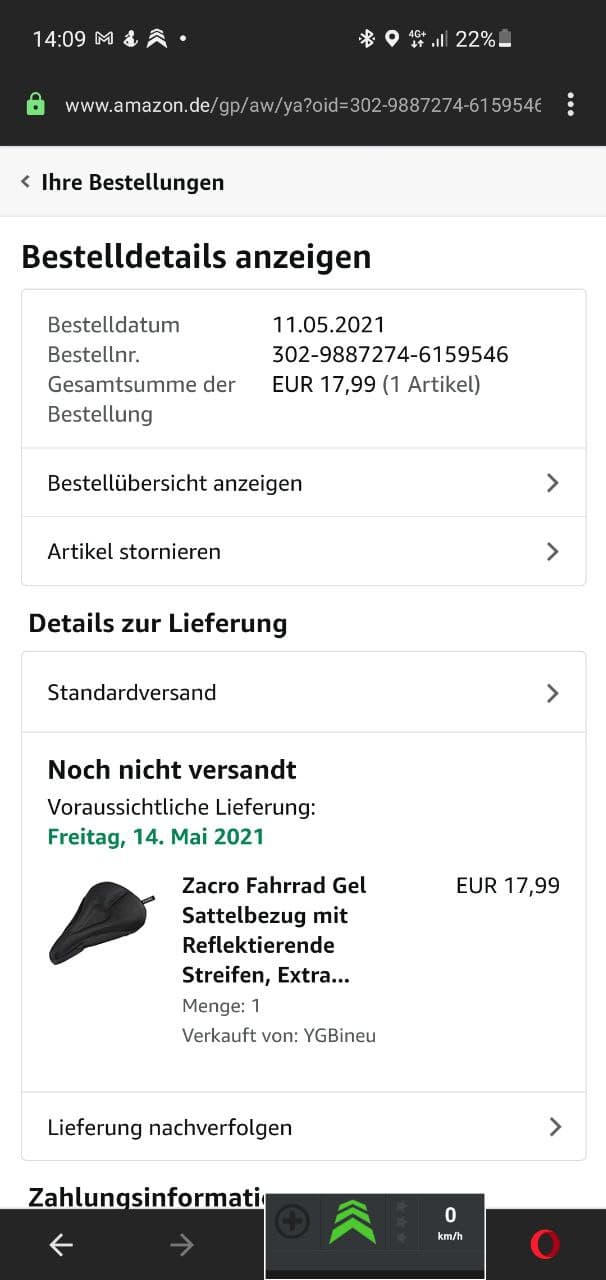Open the Zacro Fahrrad Gel Sattelbezug product

274,929
